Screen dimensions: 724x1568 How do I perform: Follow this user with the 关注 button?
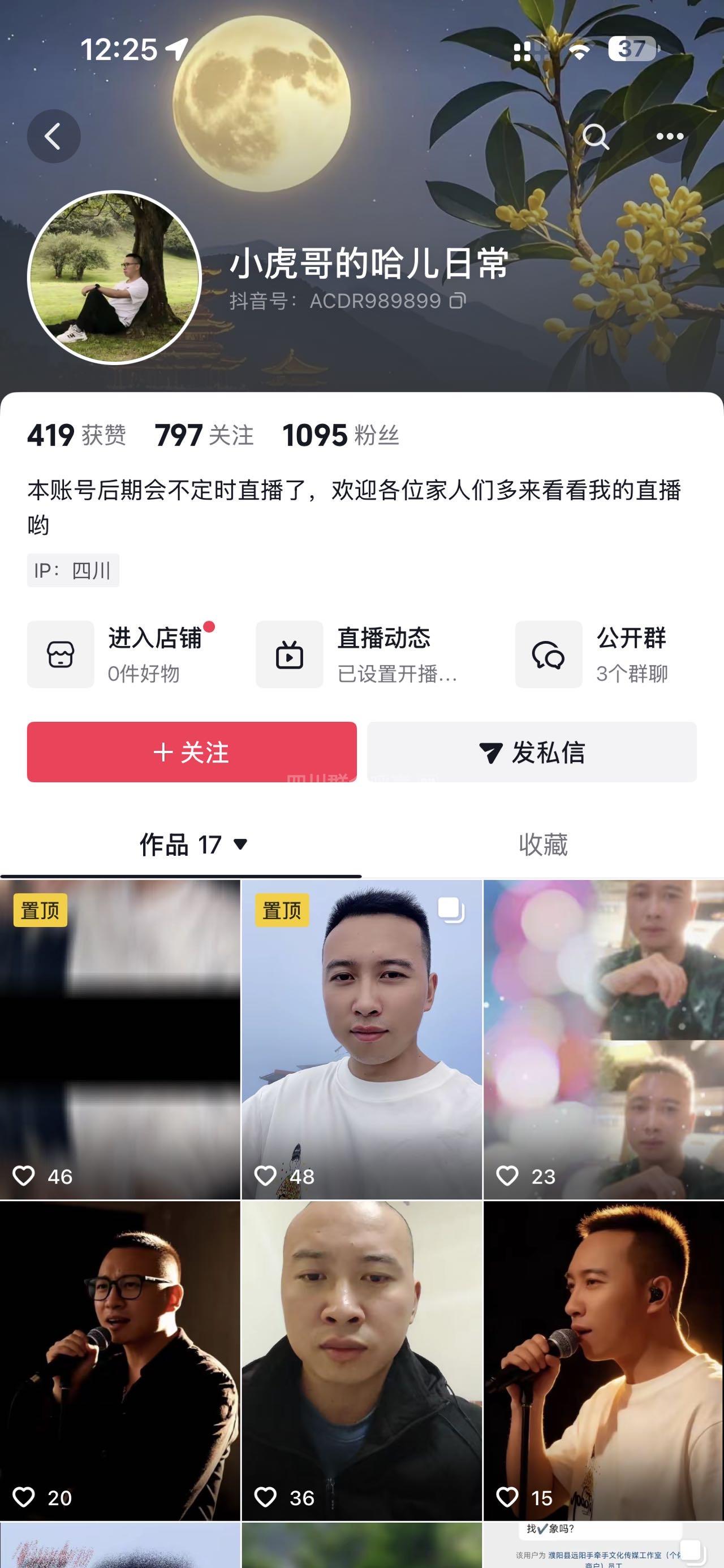click(x=191, y=752)
